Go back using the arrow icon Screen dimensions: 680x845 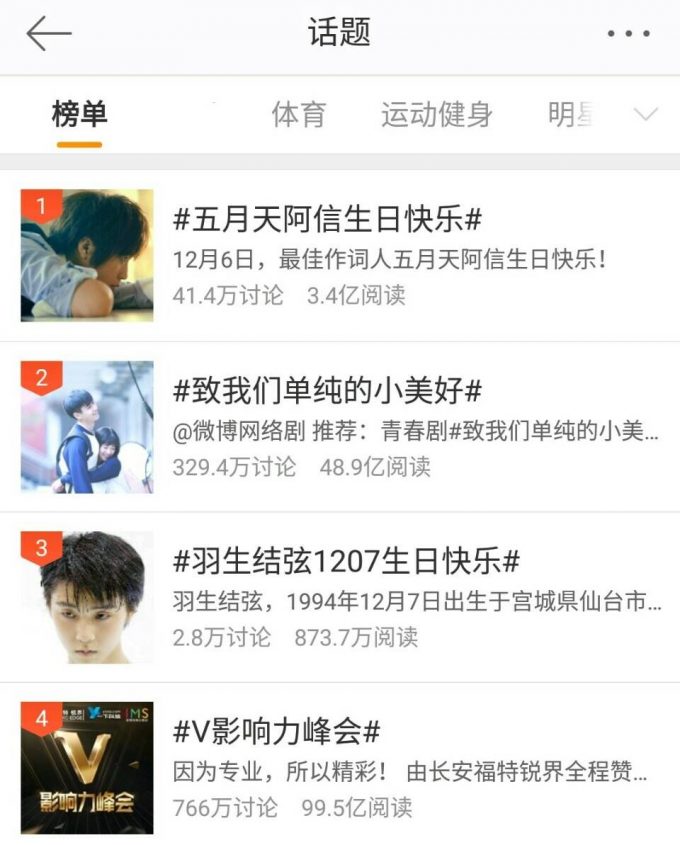48,33
